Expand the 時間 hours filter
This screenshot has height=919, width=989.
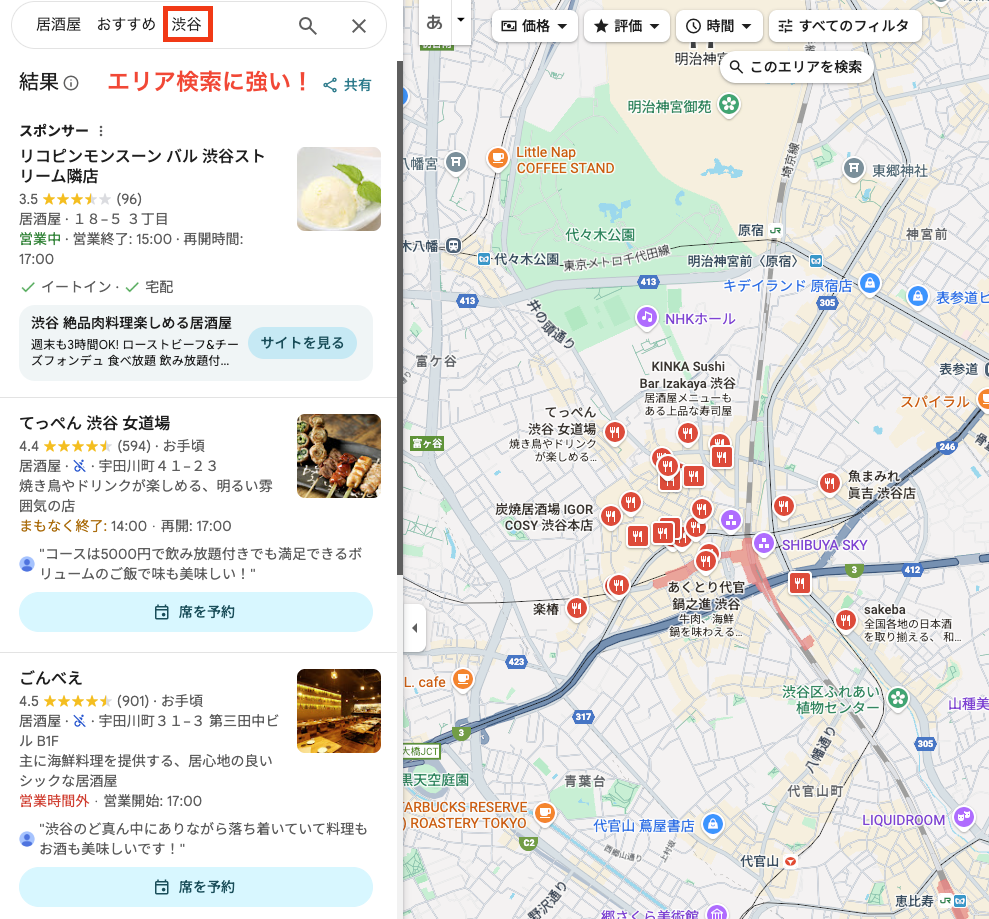(719, 26)
